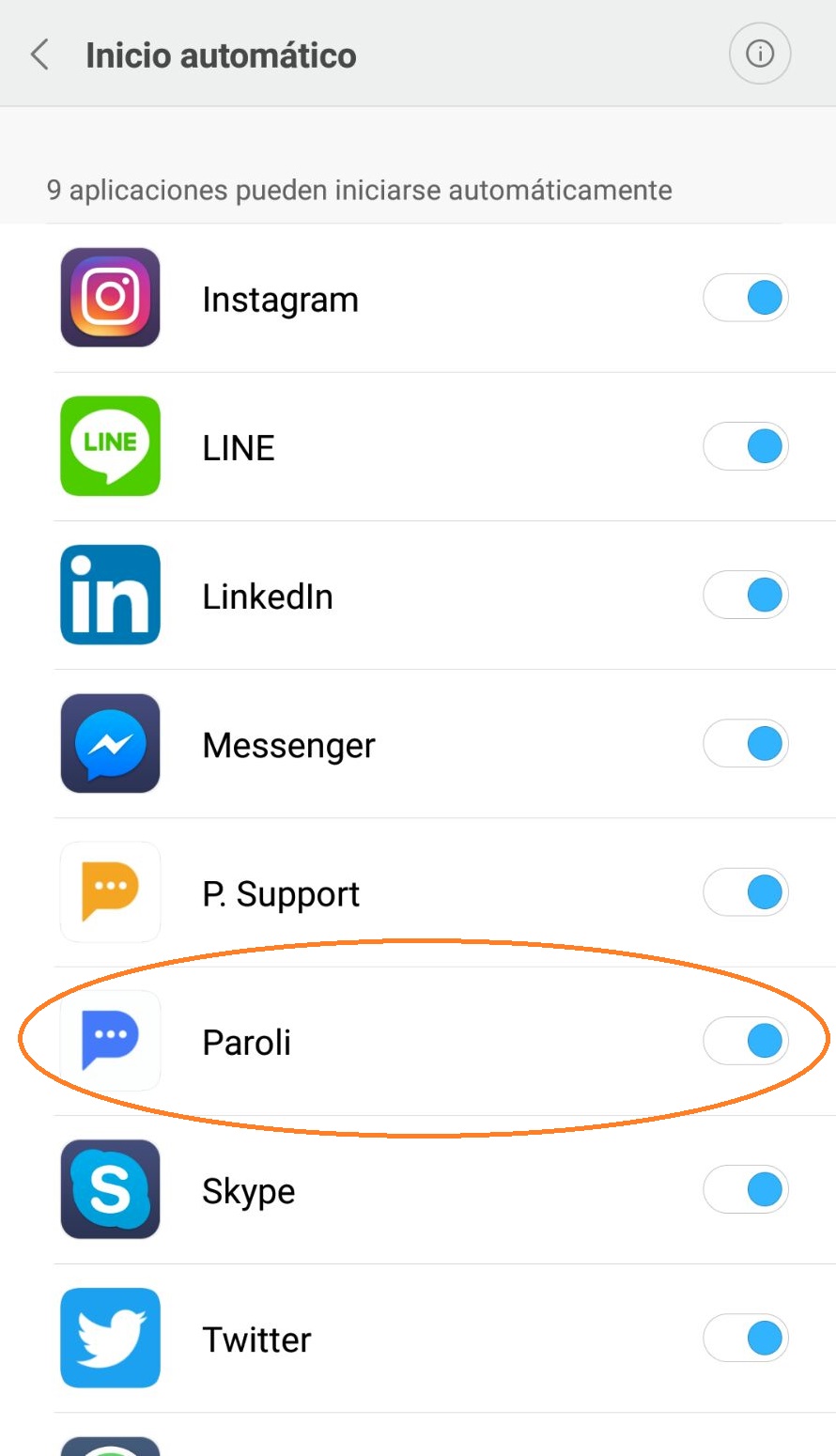Disable autostart for Instagram

746,299
